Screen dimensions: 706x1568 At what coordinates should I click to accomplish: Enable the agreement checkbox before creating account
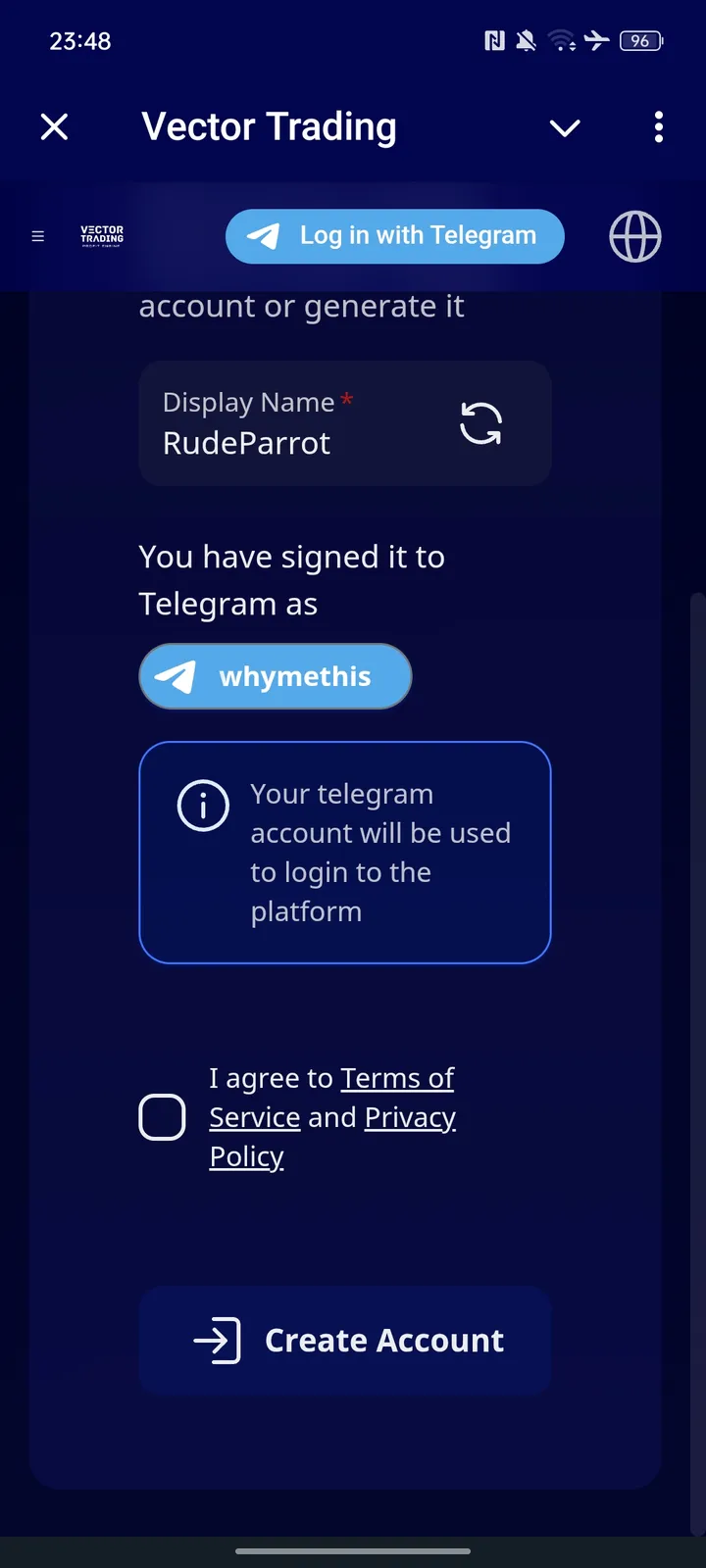[162, 1117]
